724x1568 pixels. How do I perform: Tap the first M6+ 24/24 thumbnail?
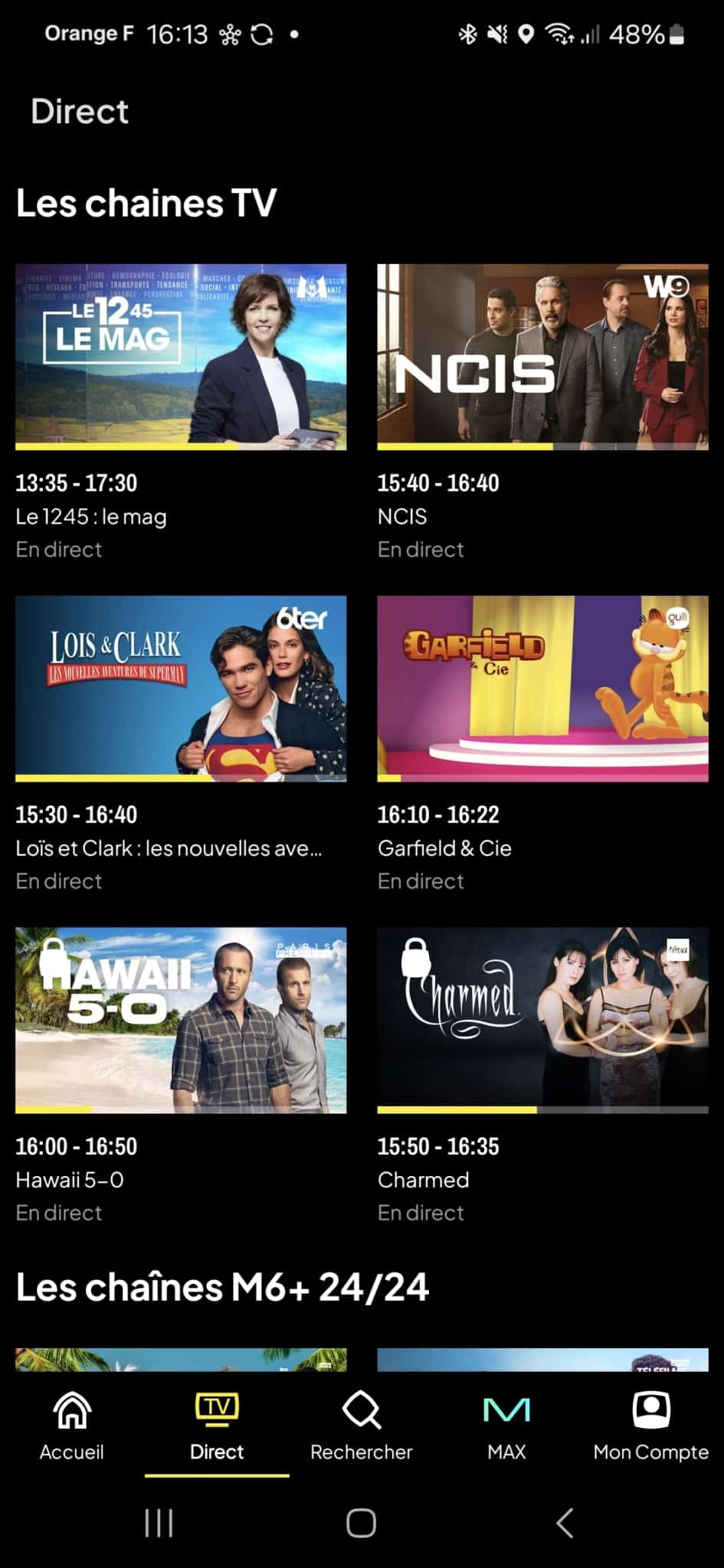(x=181, y=1359)
